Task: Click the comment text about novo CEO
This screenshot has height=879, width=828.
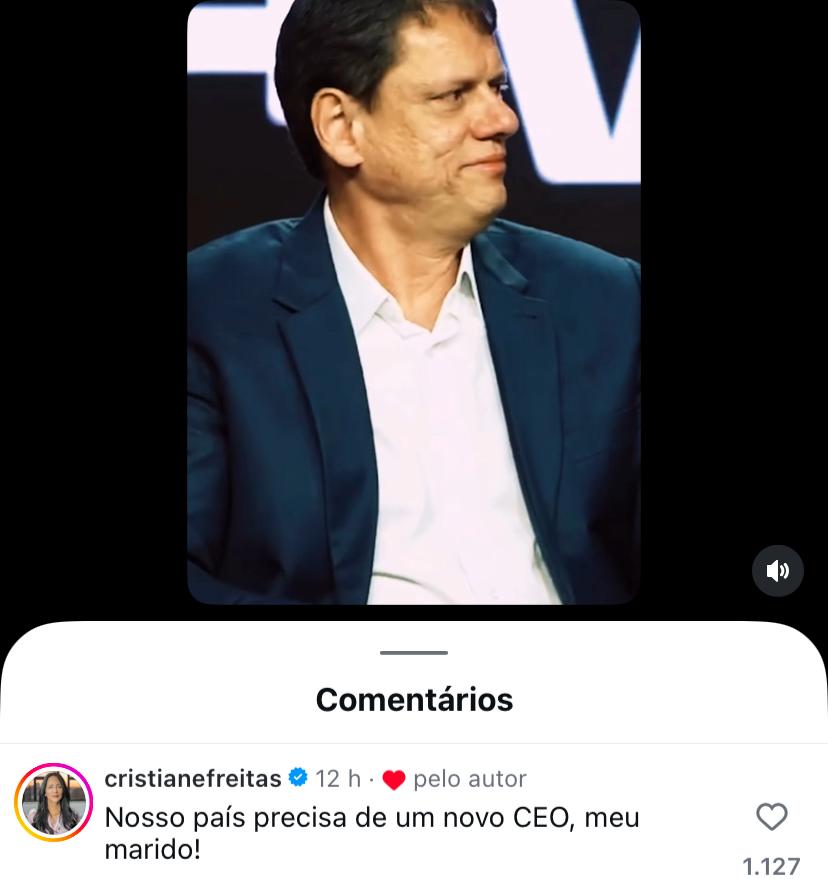Action: click(x=370, y=835)
